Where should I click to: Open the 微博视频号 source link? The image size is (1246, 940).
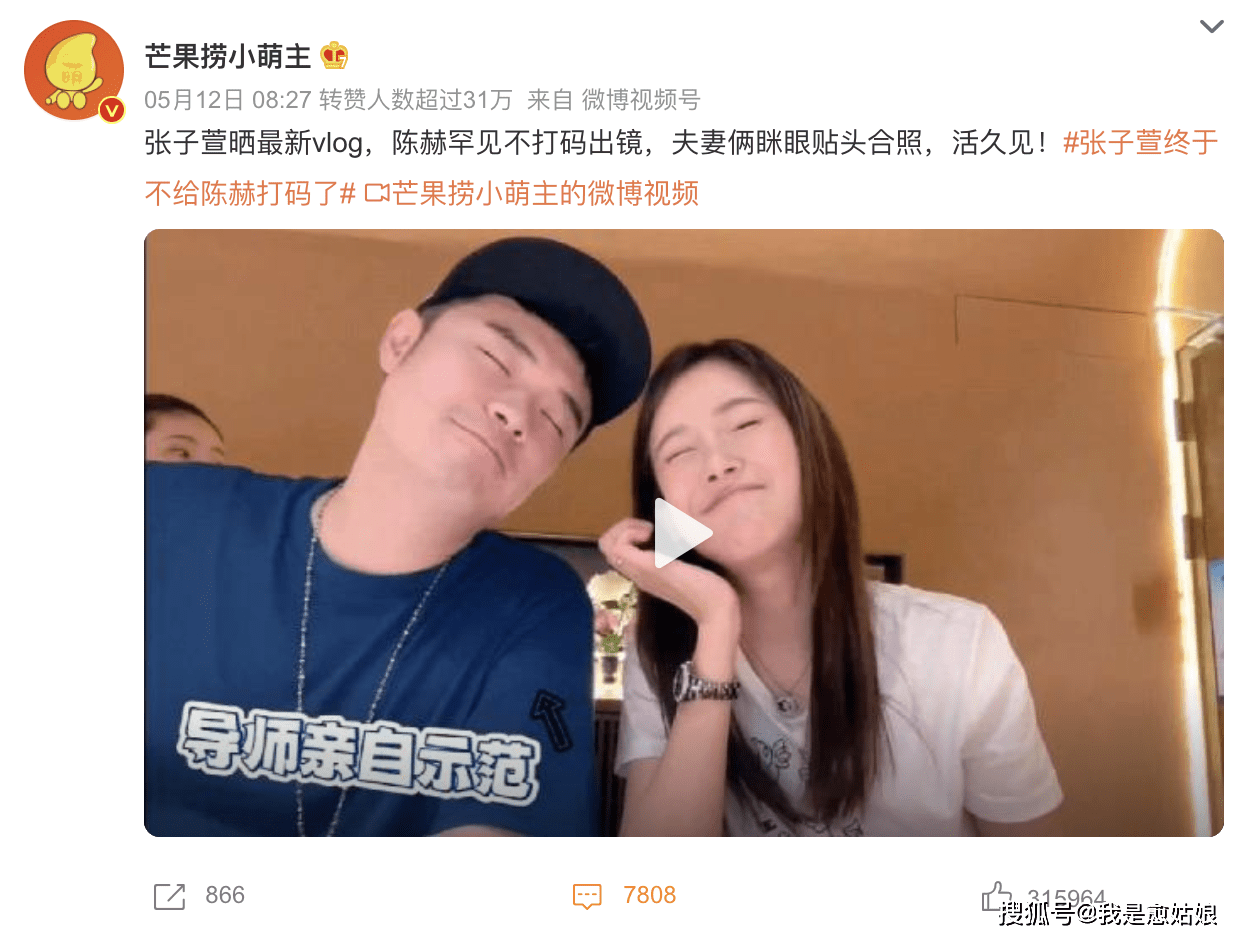click(x=641, y=100)
